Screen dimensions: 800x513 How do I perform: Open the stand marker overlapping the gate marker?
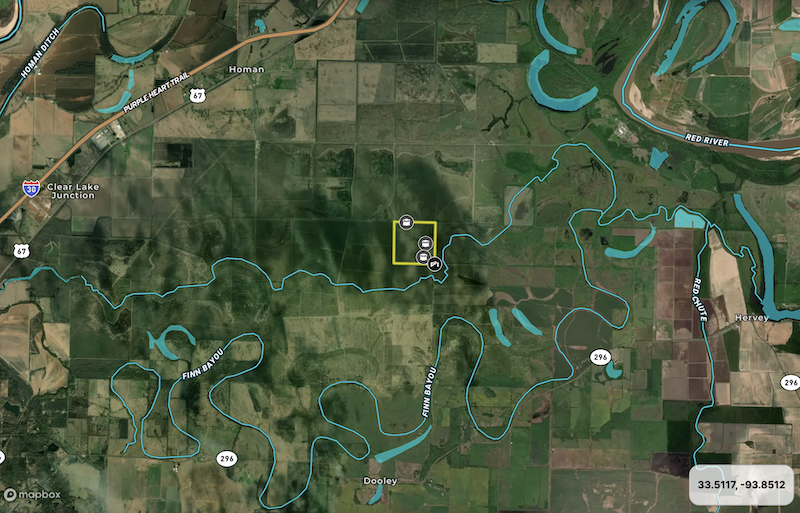tap(422, 256)
